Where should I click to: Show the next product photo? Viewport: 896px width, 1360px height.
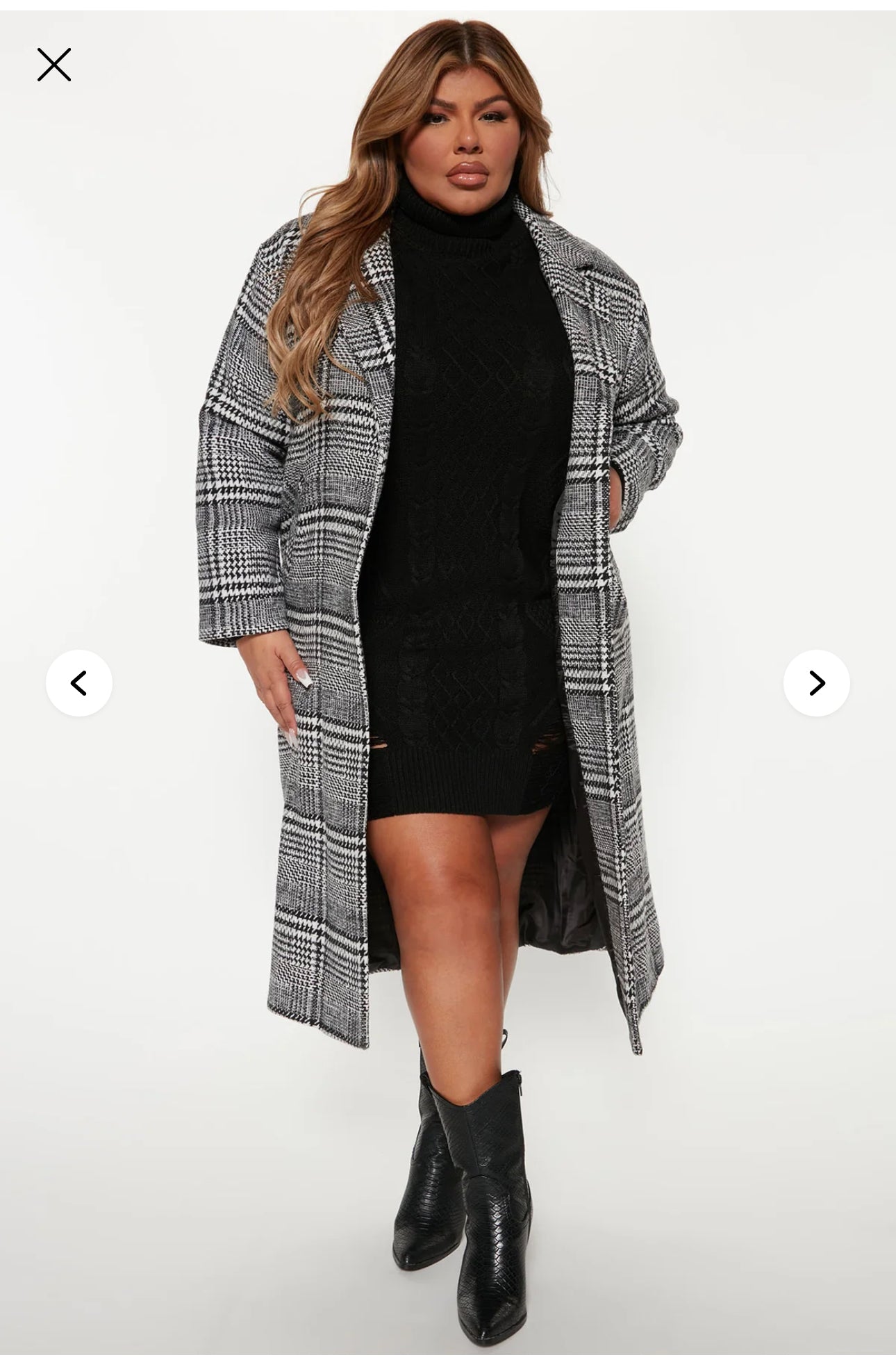coord(816,683)
